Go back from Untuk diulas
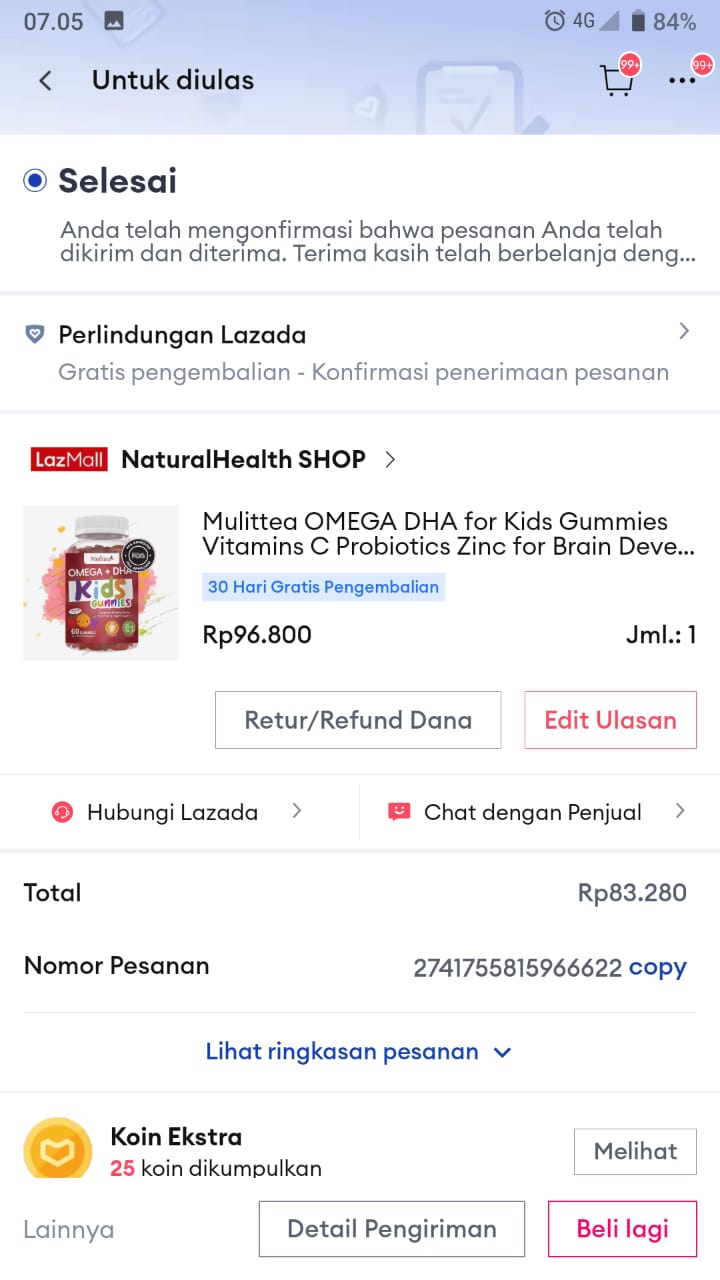 (x=45, y=81)
